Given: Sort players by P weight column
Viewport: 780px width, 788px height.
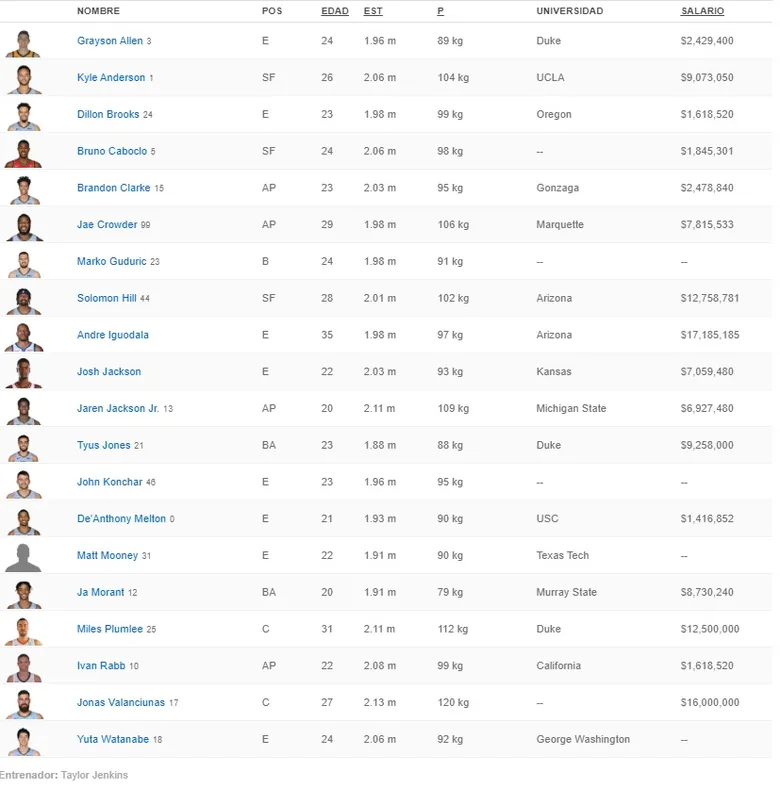Looking at the screenshot, I should click(441, 11).
